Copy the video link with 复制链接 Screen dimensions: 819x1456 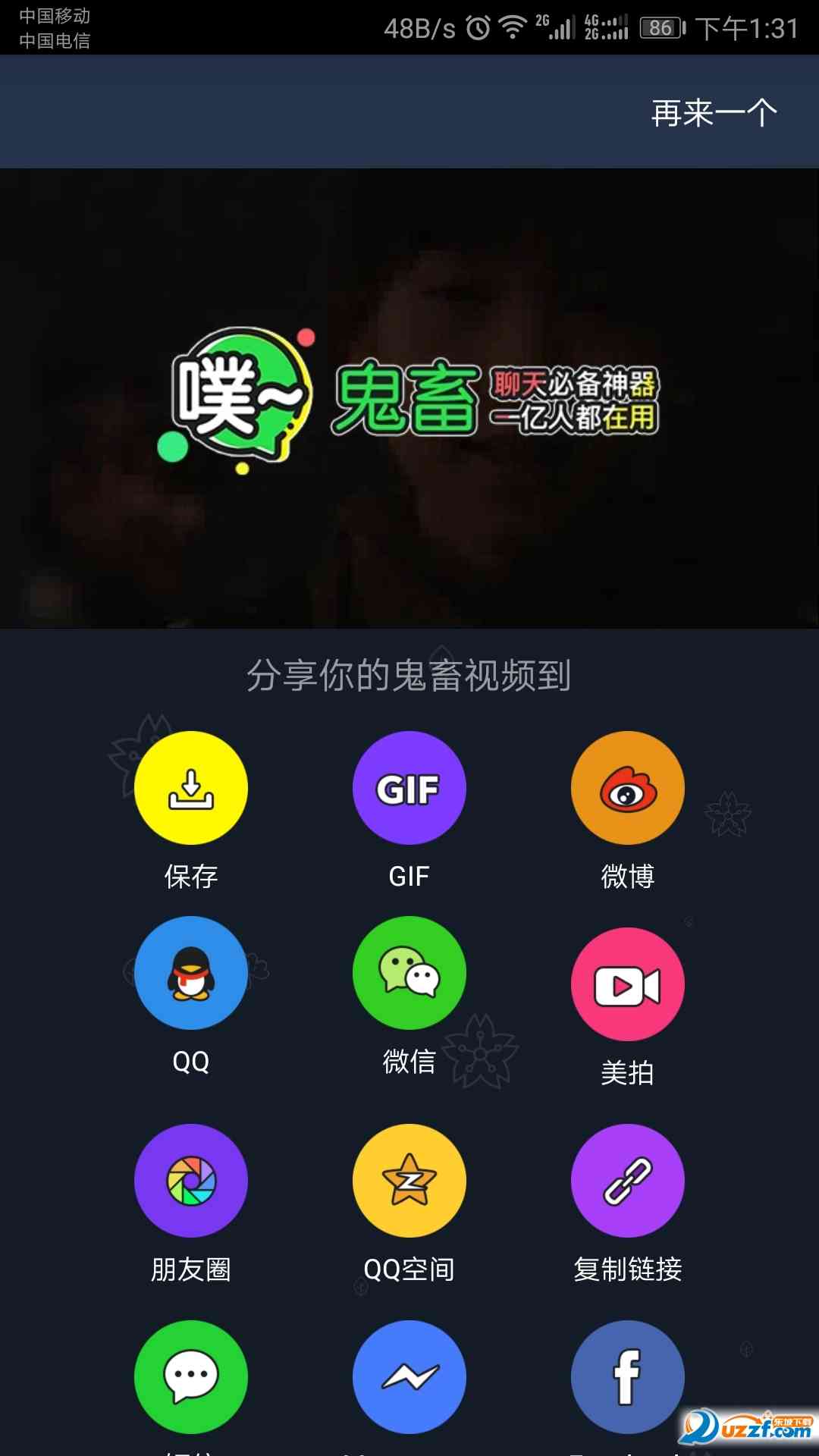[x=627, y=1181]
